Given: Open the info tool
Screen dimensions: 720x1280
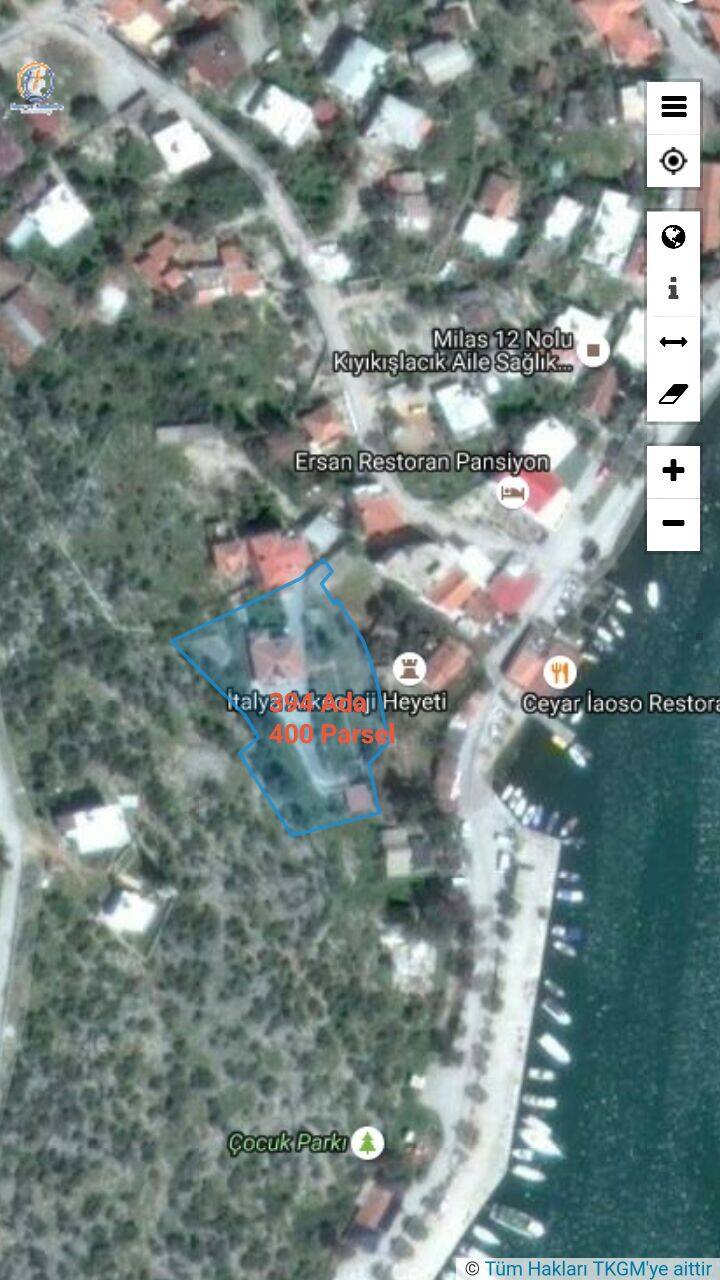Looking at the screenshot, I should coord(673,289).
